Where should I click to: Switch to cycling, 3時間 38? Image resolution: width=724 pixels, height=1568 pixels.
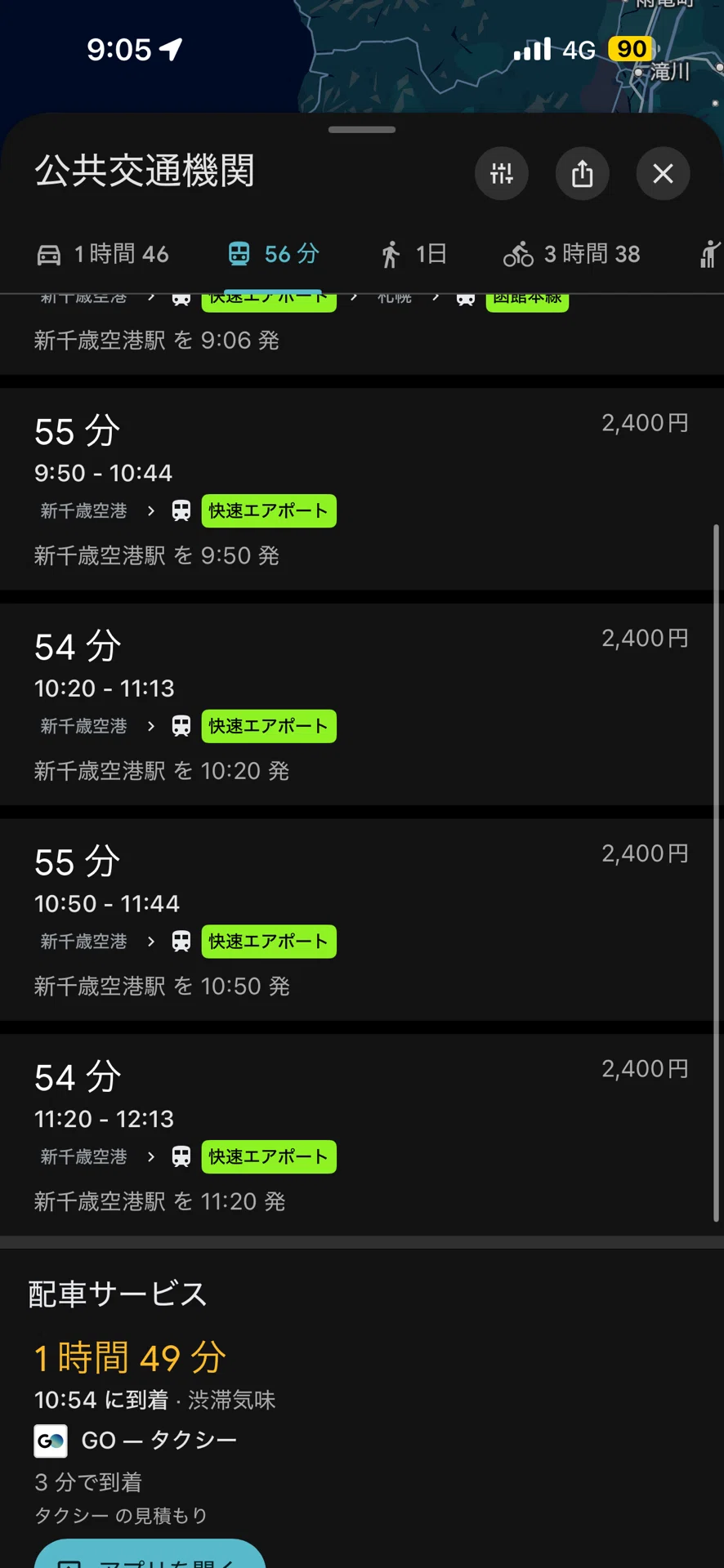coord(571,254)
